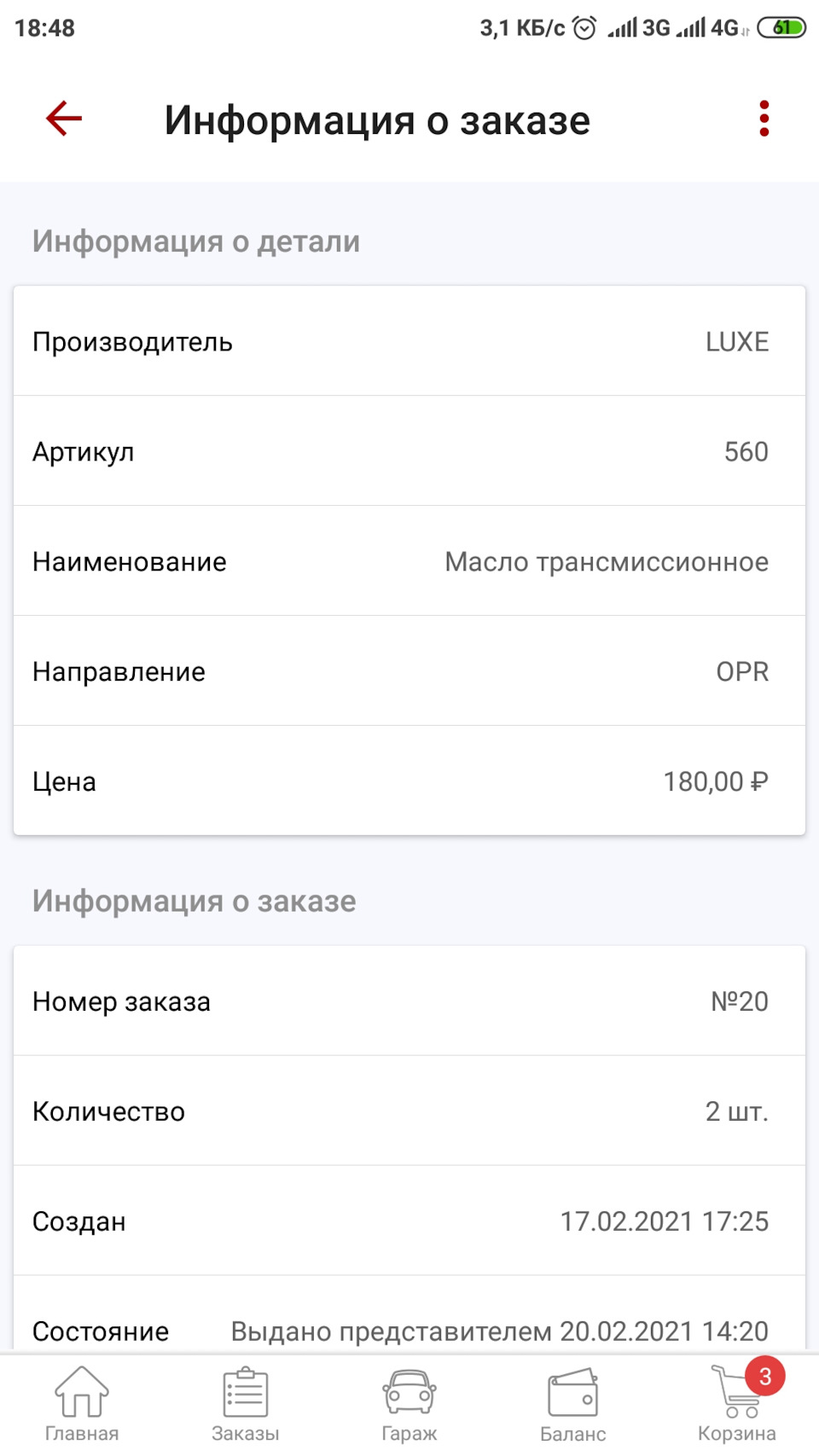The image size is (819, 1456).
Task: Tap the Наименование row Масло трансмиссионное
Action: click(409, 562)
